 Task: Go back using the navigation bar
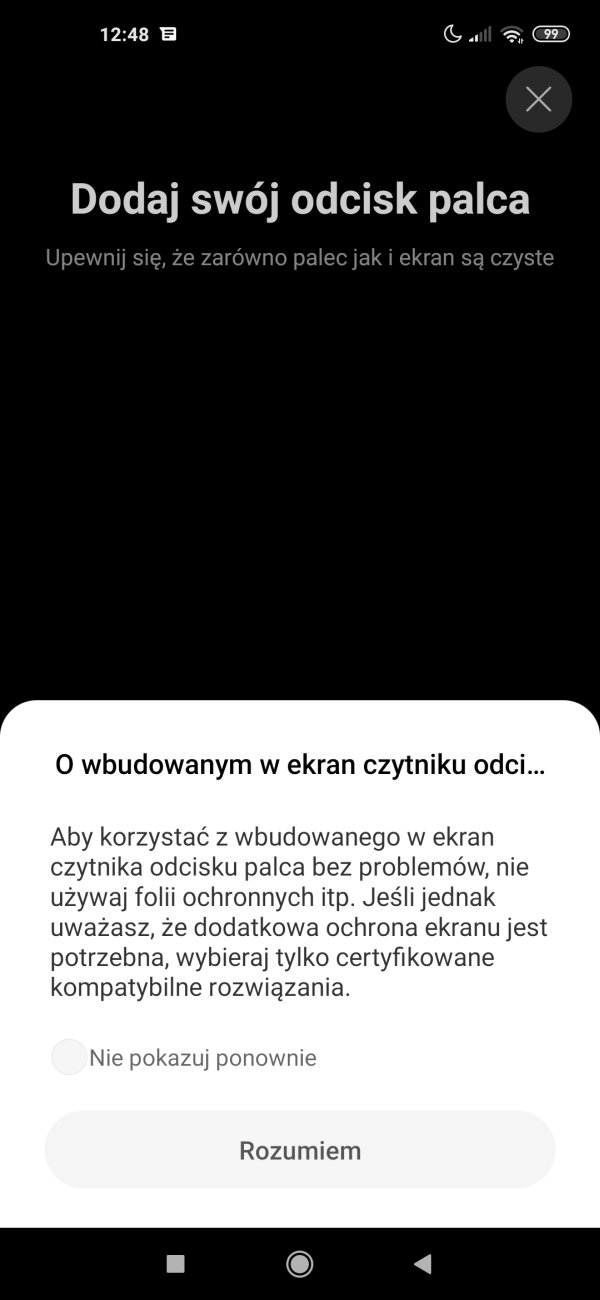pos(423,1264)
